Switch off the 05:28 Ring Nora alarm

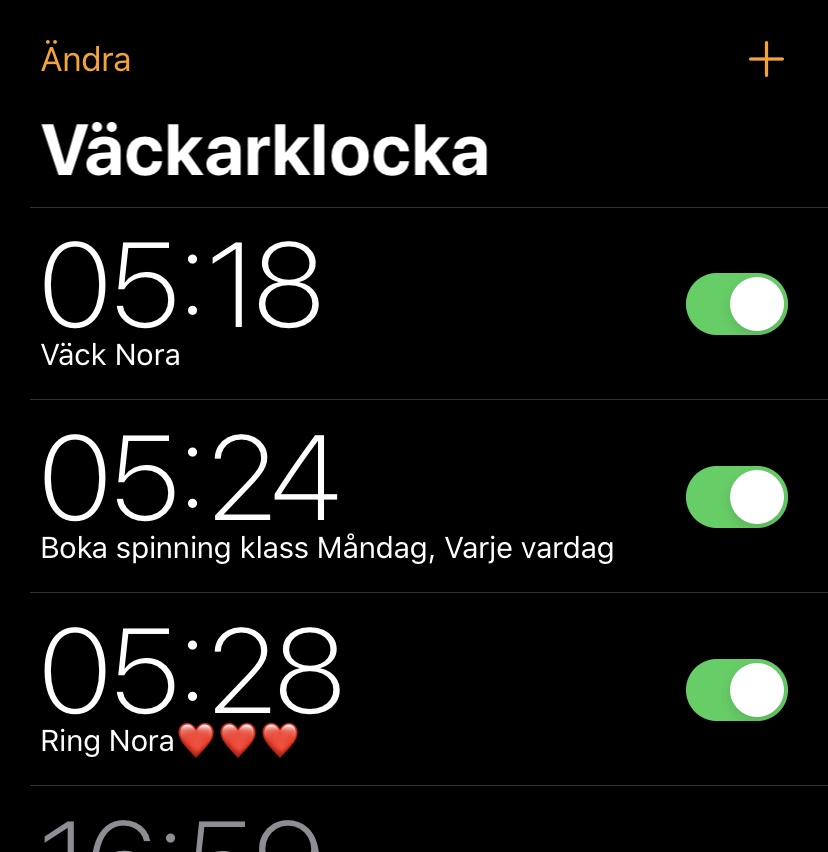point(737,690)
